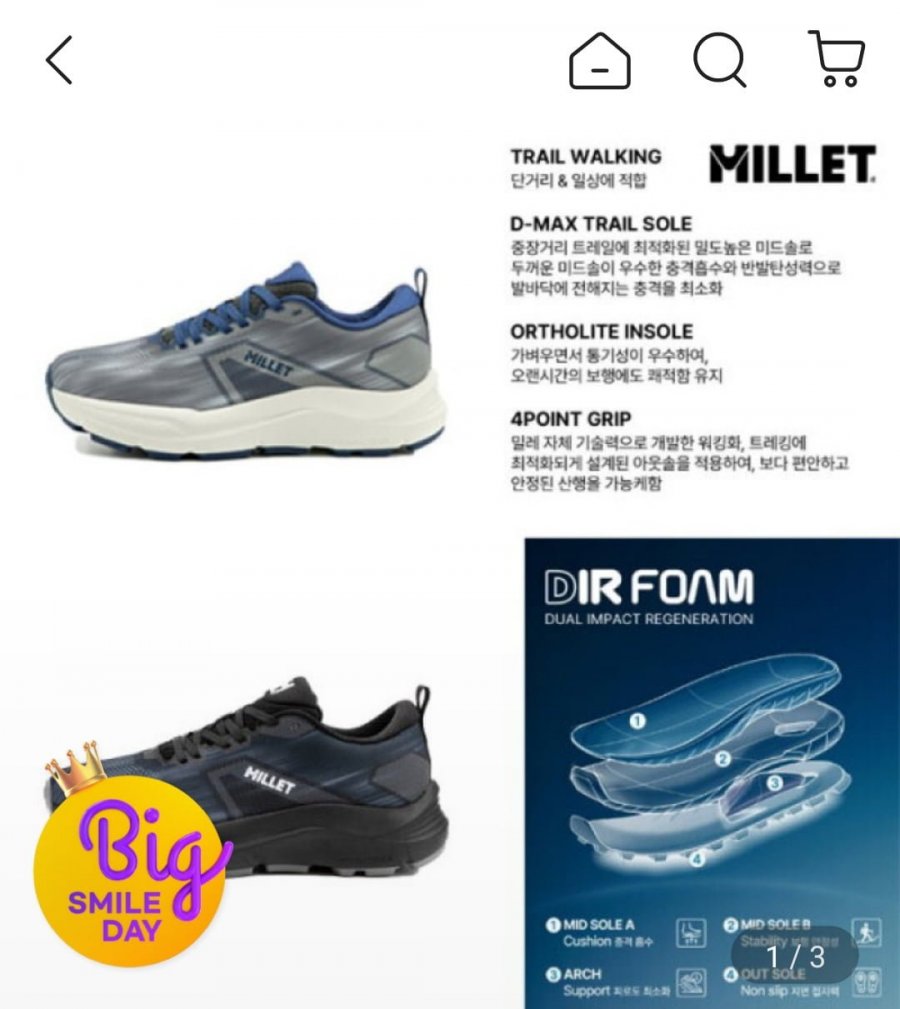
Task: Go back to the previous page
Action: tap(60, 60)
